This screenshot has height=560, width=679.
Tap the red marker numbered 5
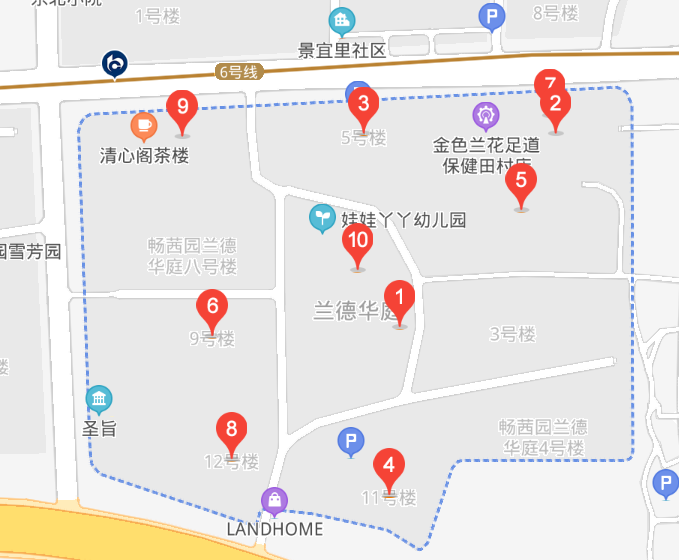[520, 183]
